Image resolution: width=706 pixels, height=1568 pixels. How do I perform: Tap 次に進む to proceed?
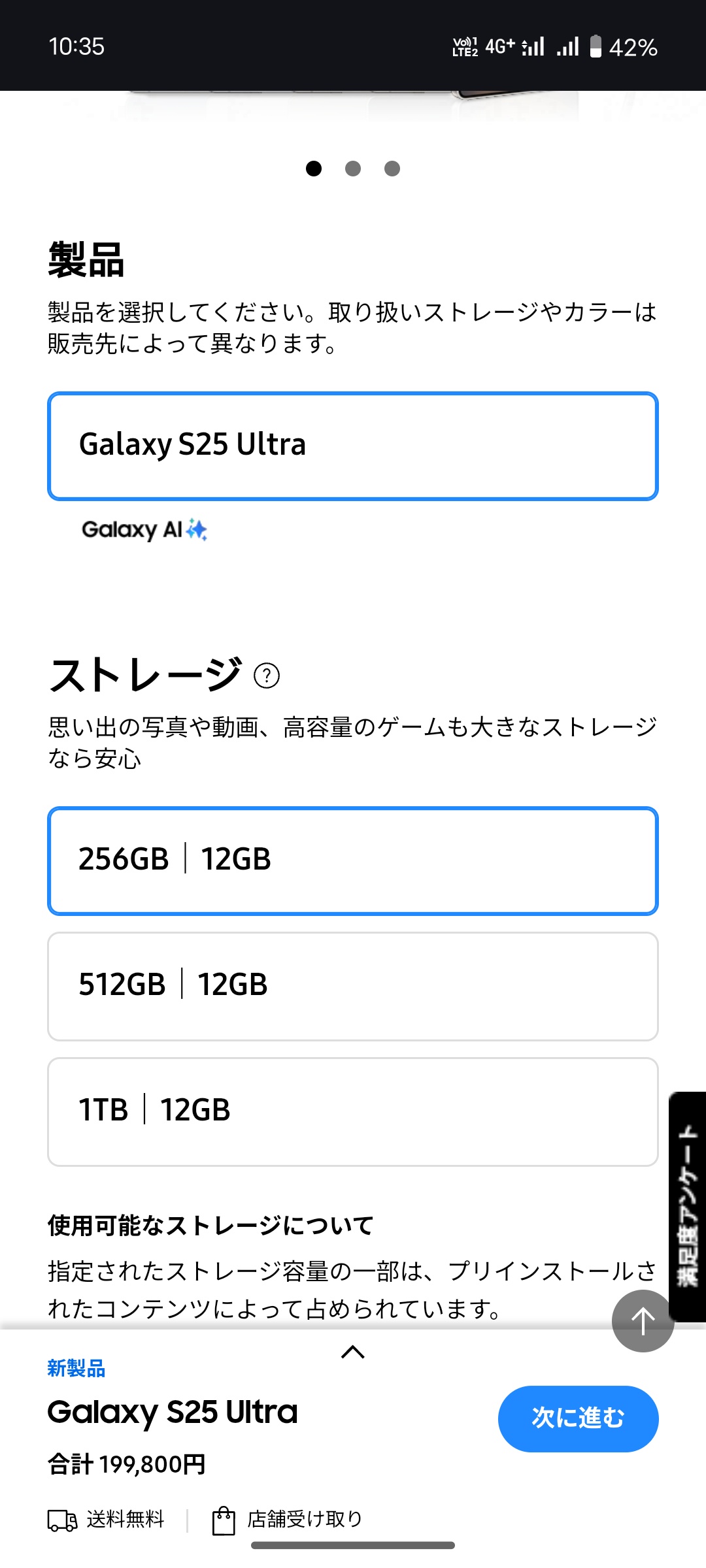[578, 1418]
